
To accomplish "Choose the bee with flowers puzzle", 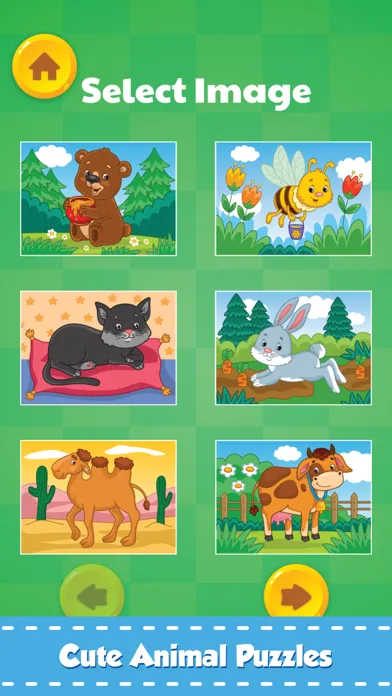I will 293,198.
